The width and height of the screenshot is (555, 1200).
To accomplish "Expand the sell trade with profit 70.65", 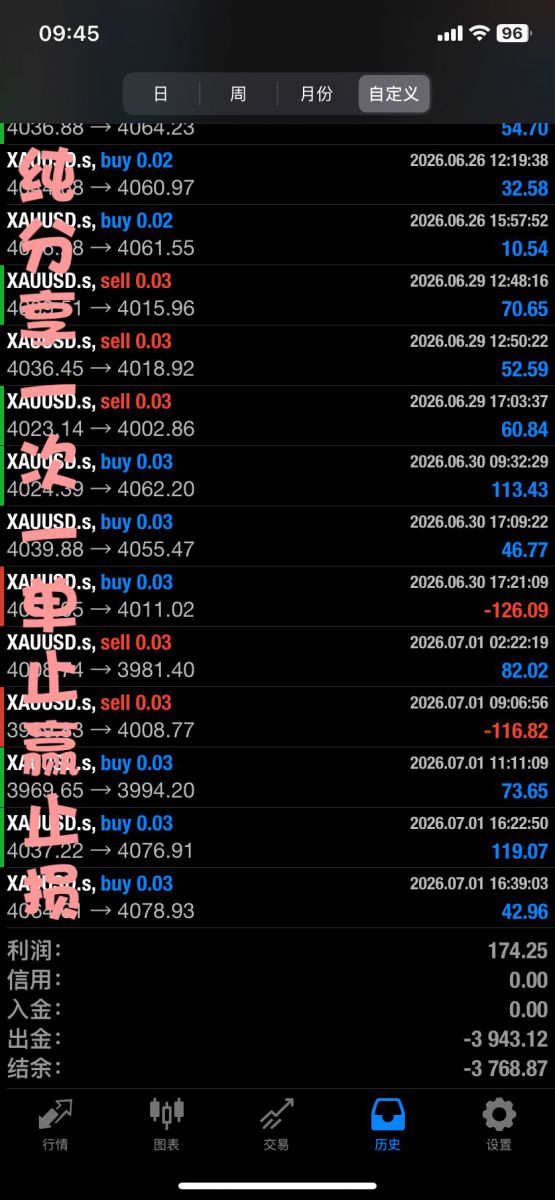I will [277, 295].
